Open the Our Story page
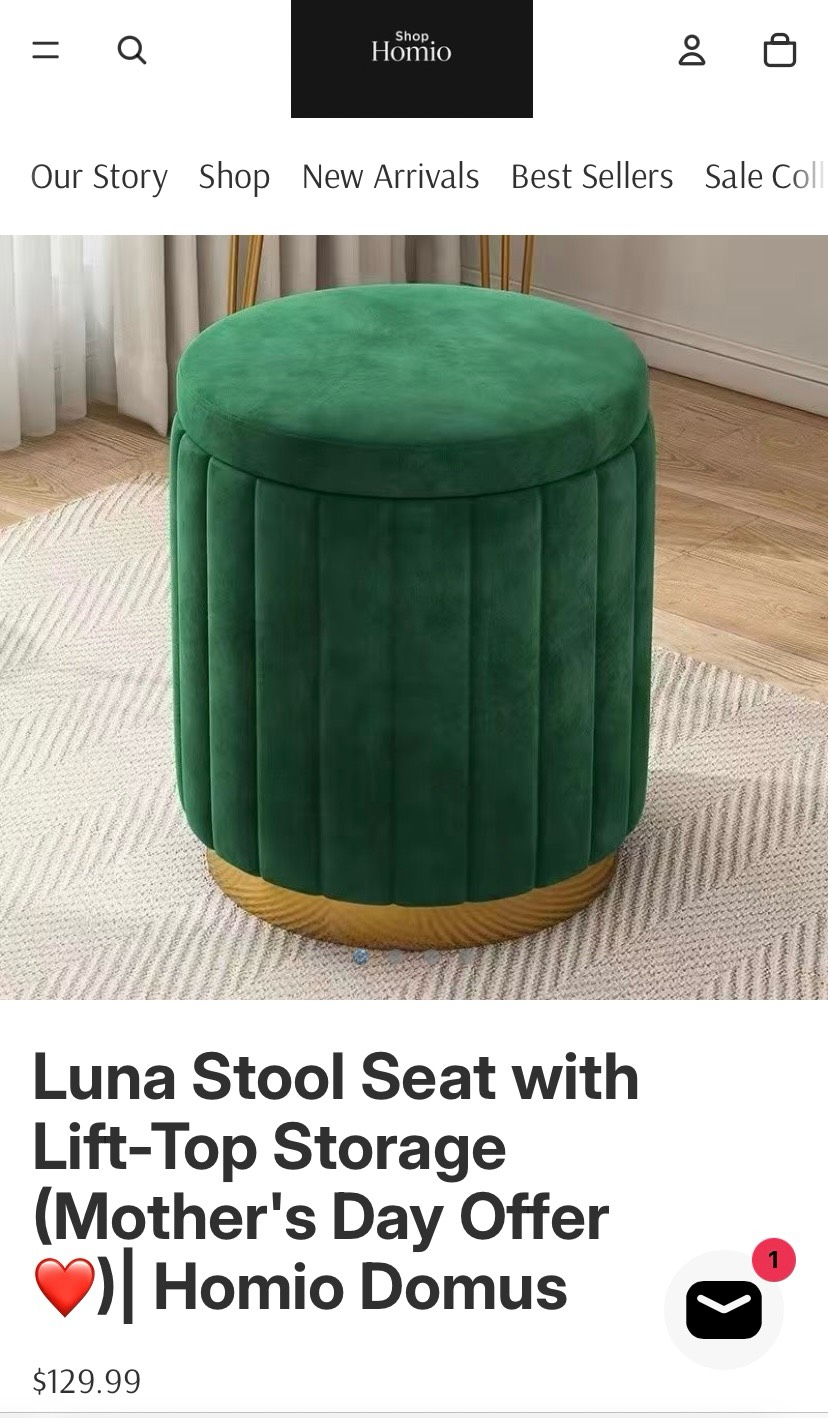 [x=99, y=177]
